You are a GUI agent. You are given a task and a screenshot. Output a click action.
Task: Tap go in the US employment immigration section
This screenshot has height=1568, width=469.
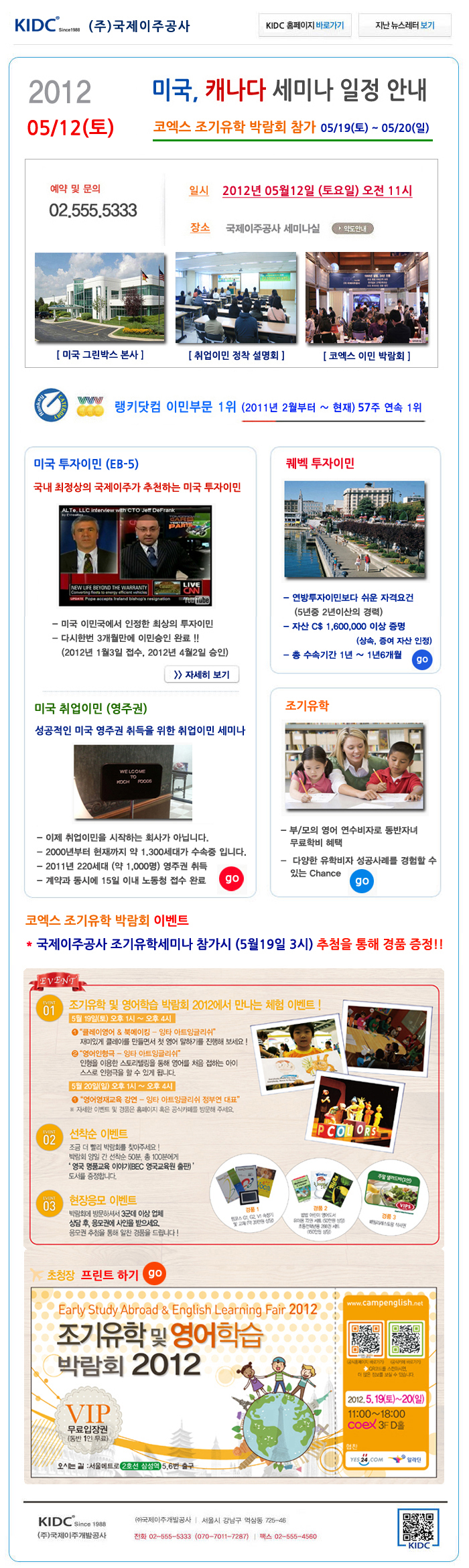[x=232, y=878]
